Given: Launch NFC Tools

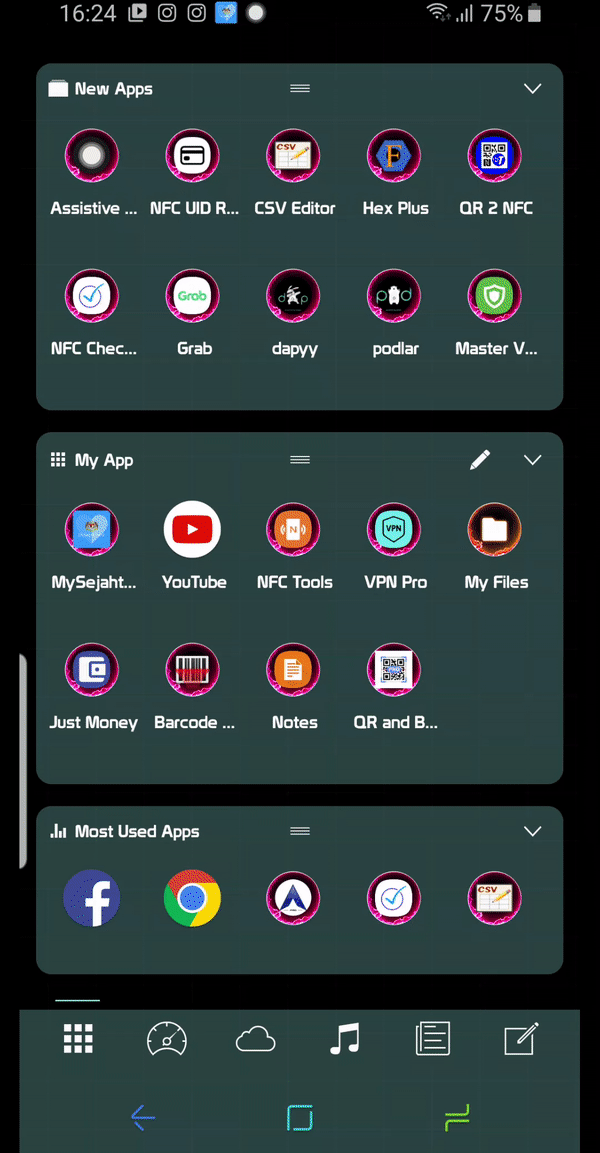Looking at the screenshot, I should click(x=294, y=530).
